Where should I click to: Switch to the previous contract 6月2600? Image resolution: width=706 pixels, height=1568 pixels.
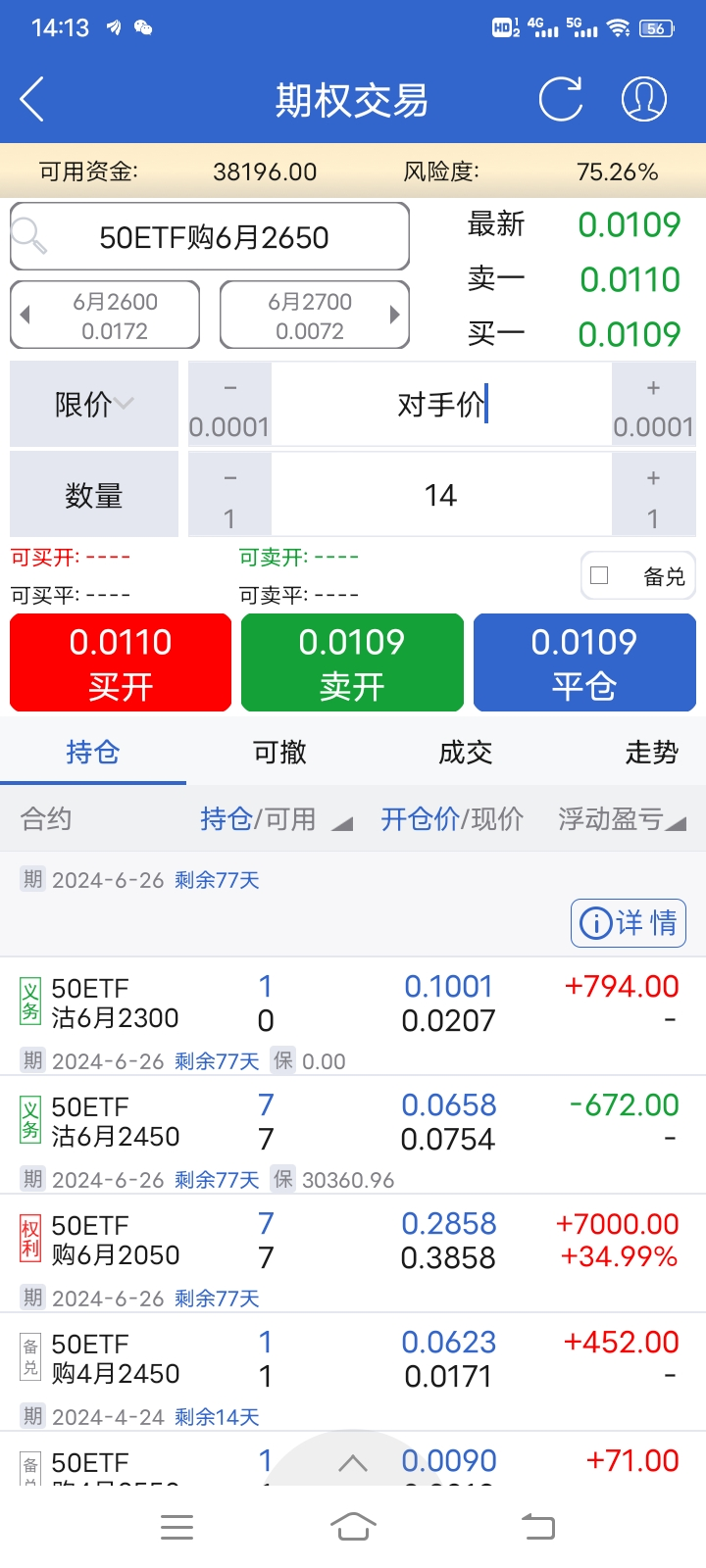(x=105, y=316)
